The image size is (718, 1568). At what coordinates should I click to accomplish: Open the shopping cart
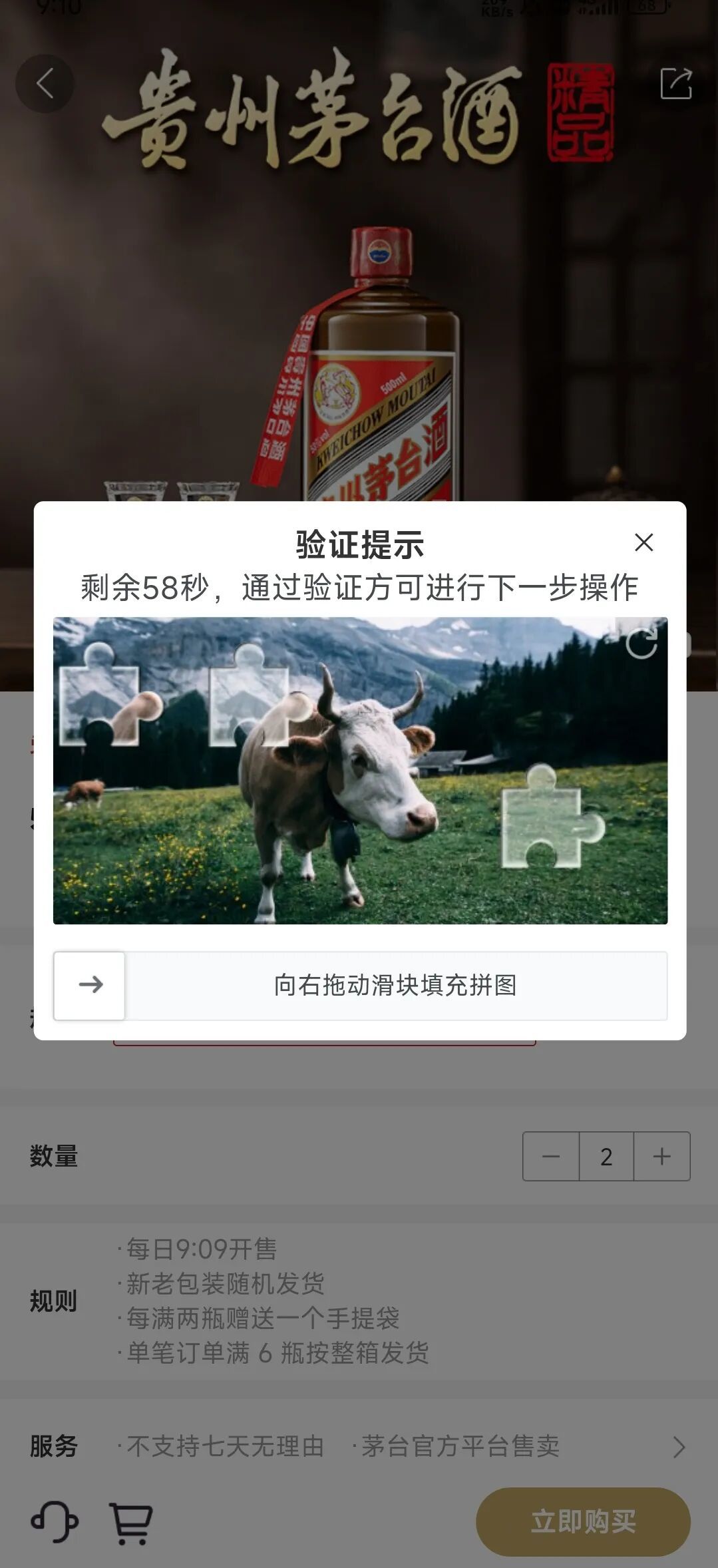131,1523
